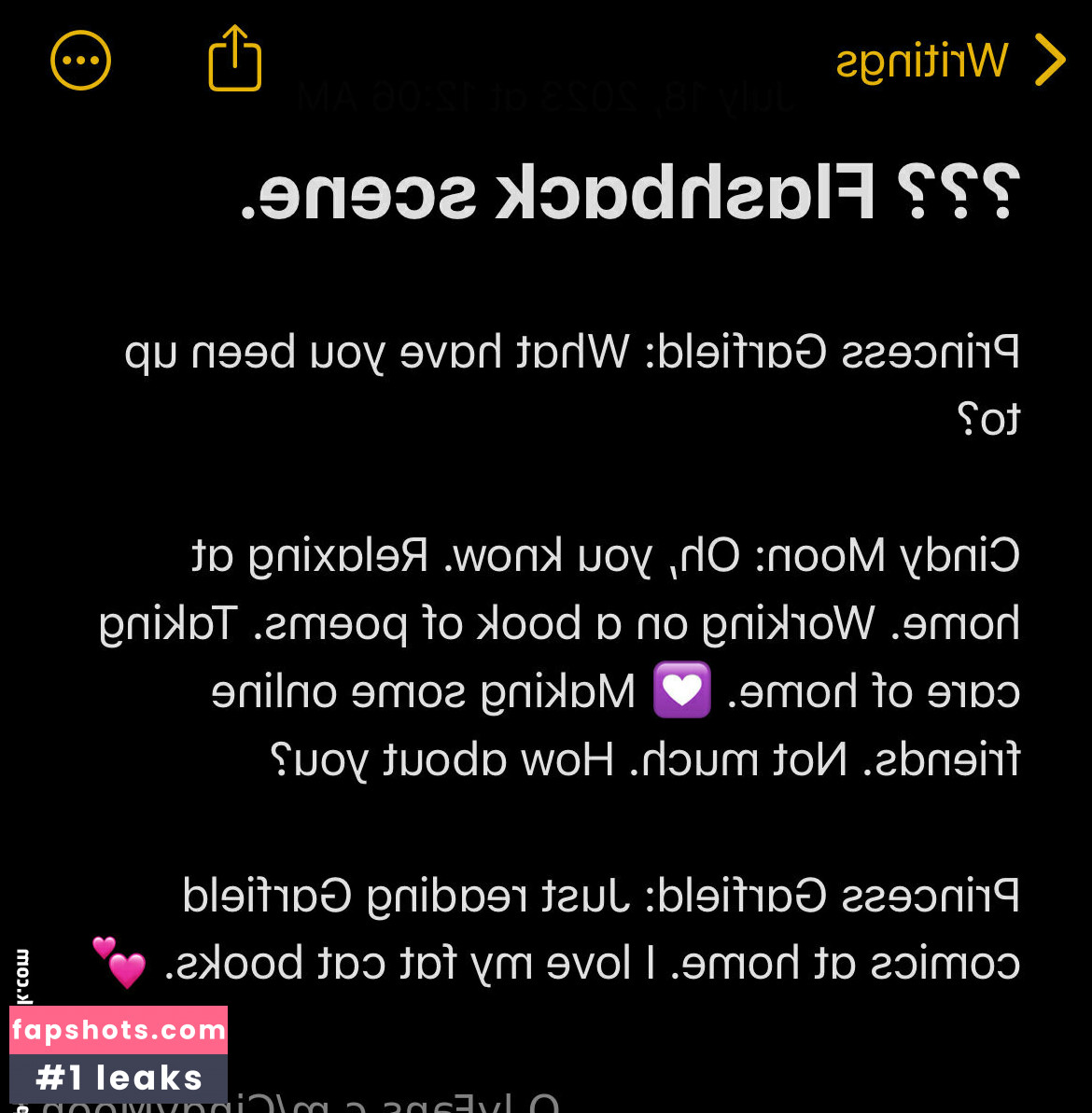The height and width of the screenshot is (1113, 1092).
Task: Share this note
Action: tap(234, 60)
